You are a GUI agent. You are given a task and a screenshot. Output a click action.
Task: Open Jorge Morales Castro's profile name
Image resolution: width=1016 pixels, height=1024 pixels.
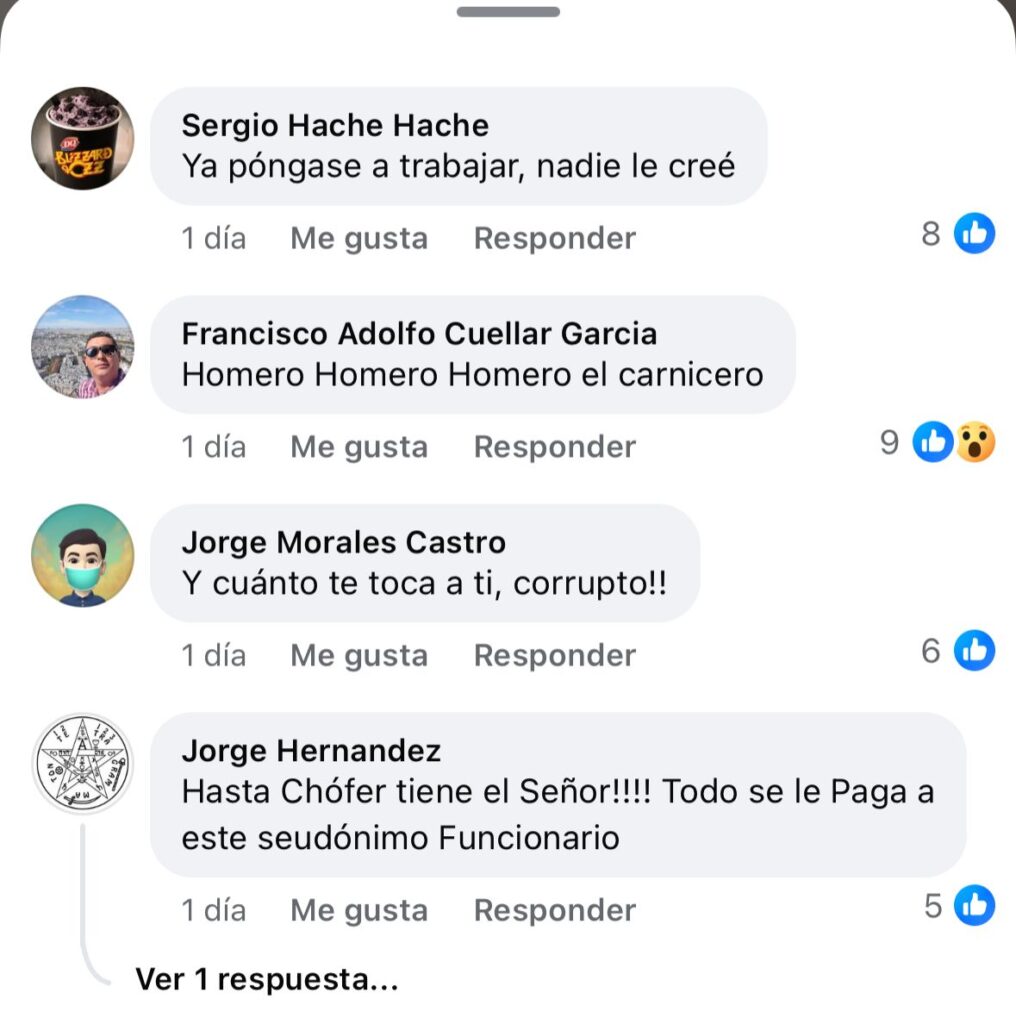[343, 542]
